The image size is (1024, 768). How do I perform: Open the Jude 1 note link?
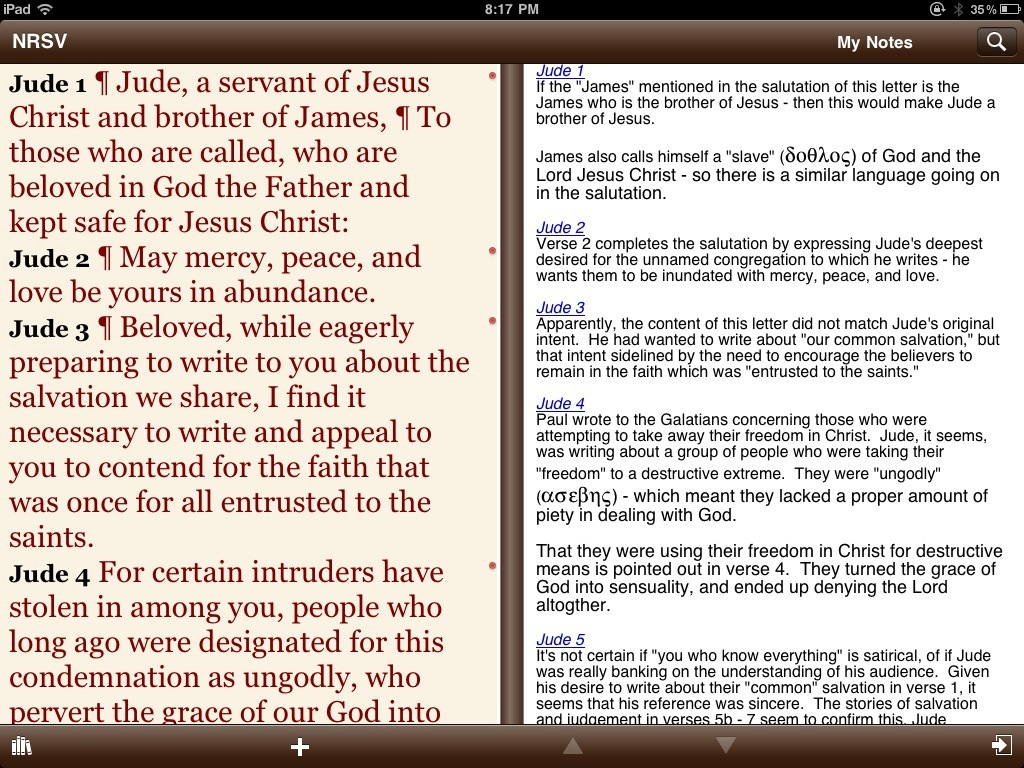point(560,71)
